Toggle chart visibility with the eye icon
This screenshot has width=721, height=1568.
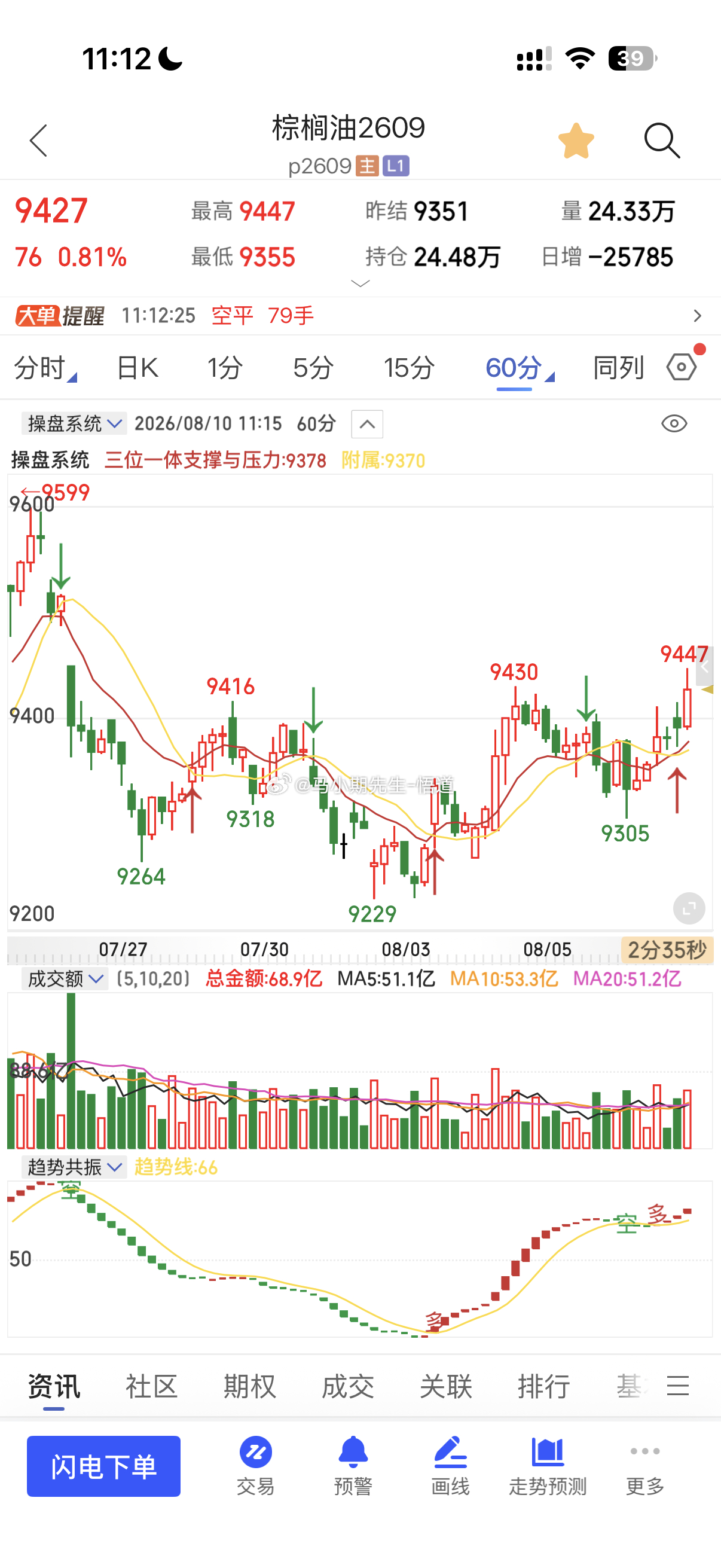(x=674, y=423)
